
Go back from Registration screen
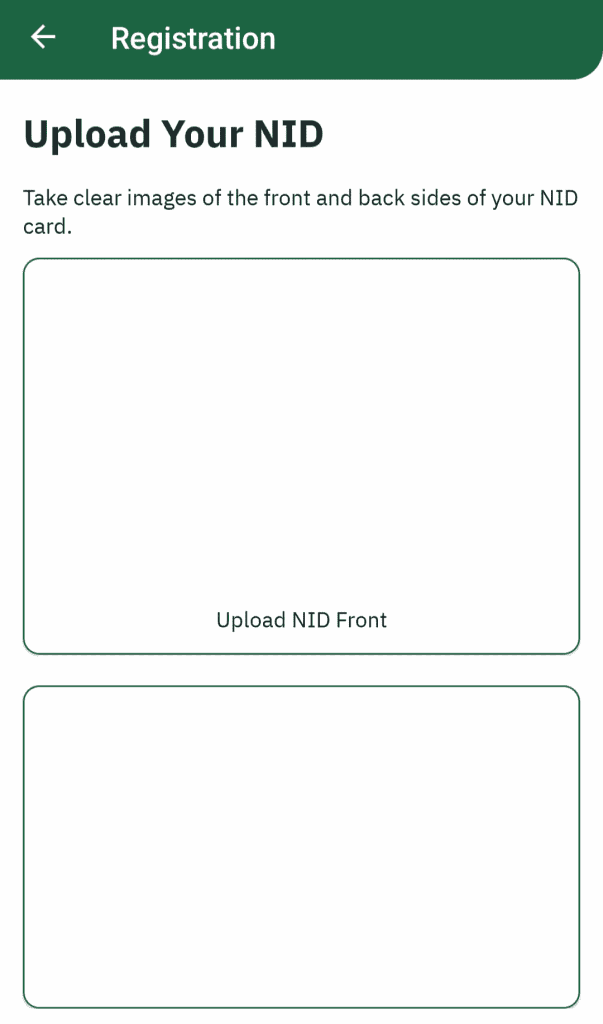[x=43, y=38]
